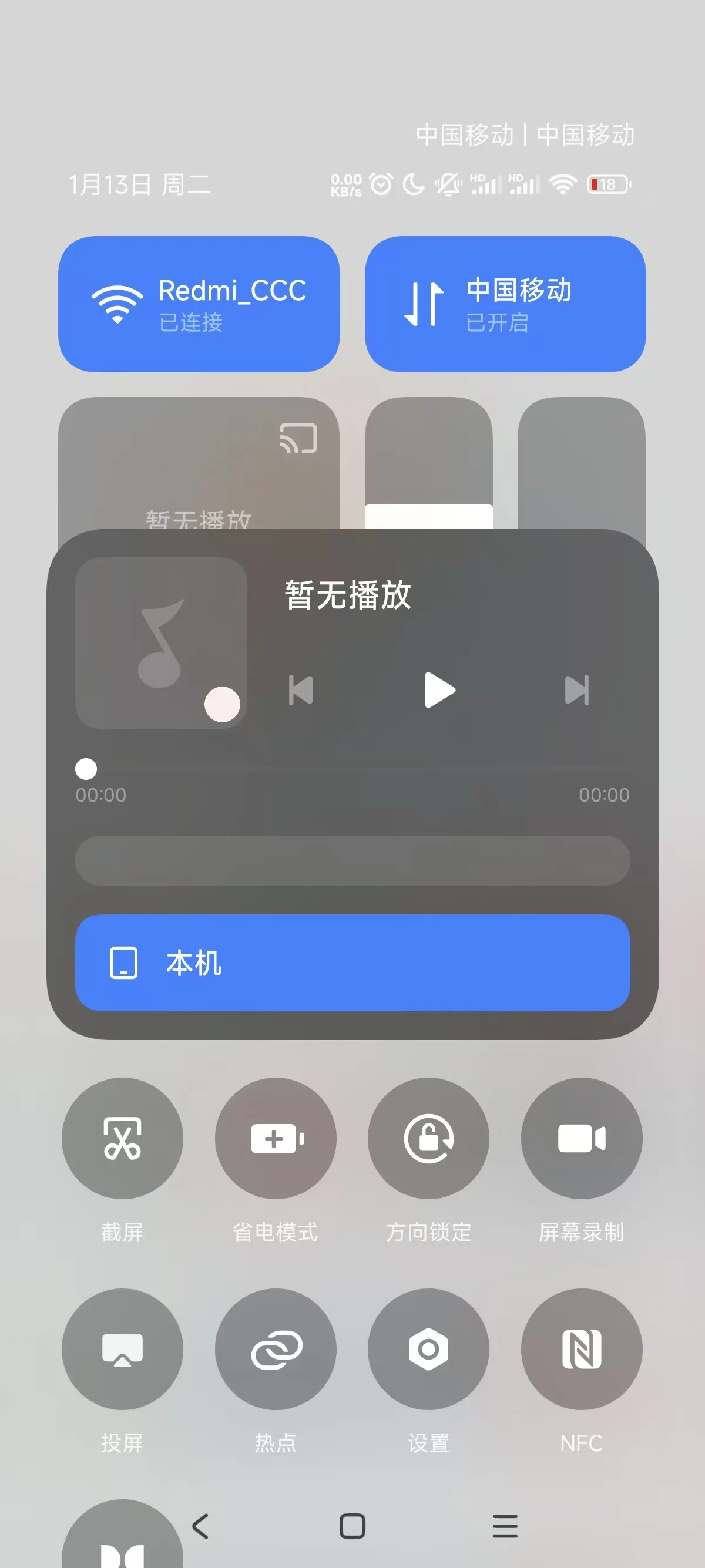Skip to the previous track

[301, 689]
